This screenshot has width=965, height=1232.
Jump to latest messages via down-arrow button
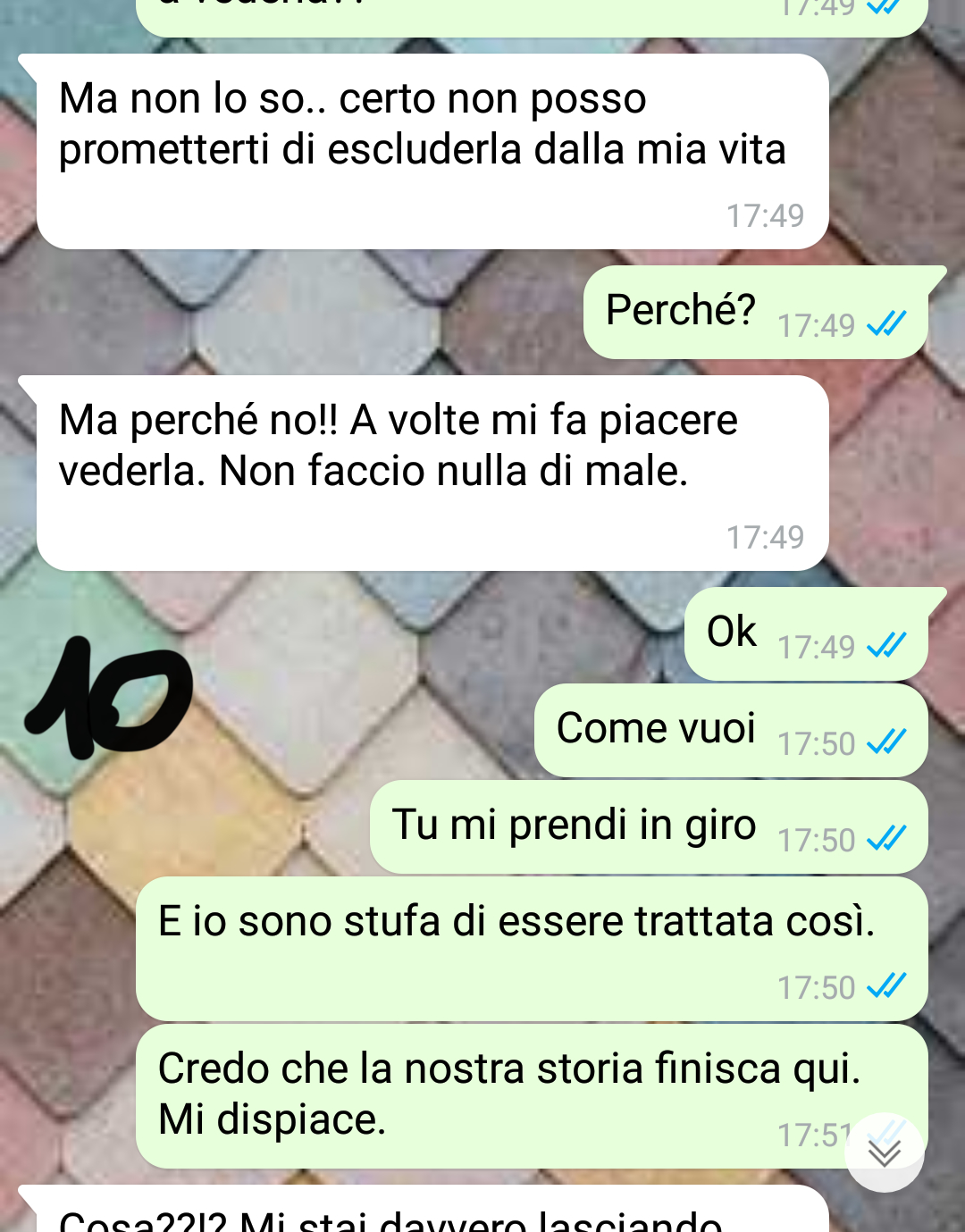point(884,1152)
